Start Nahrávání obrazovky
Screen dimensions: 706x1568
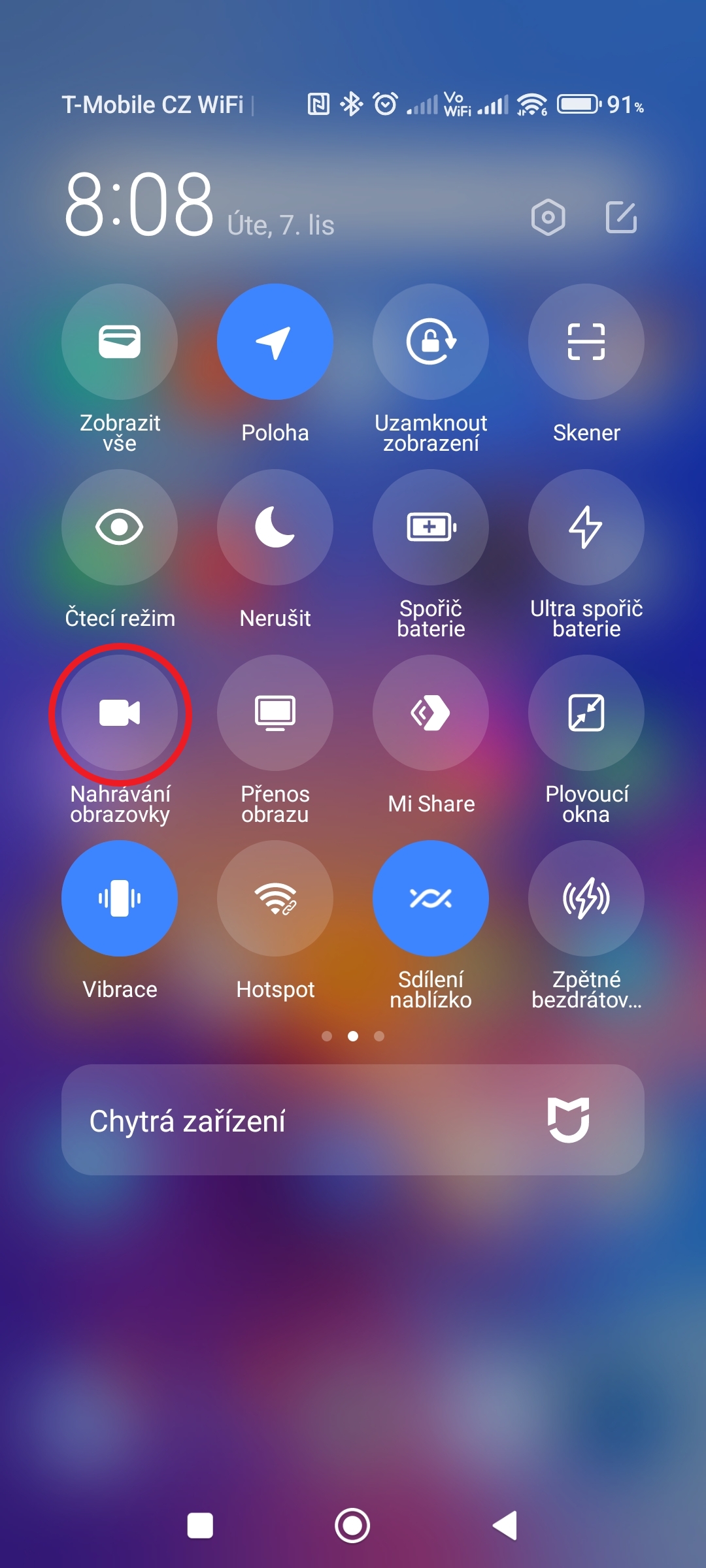point(120,713)
